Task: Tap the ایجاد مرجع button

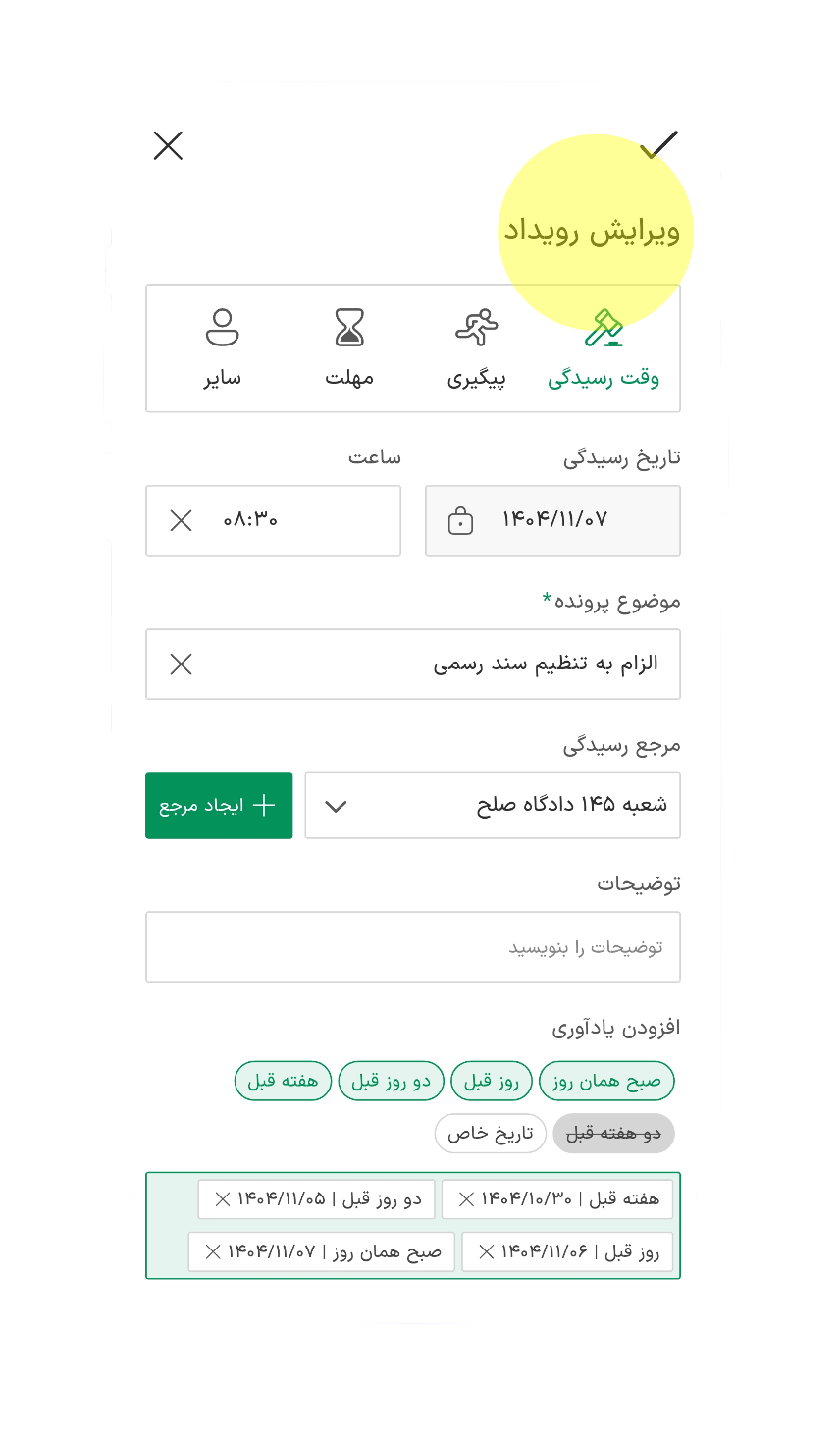Action: 219,806
